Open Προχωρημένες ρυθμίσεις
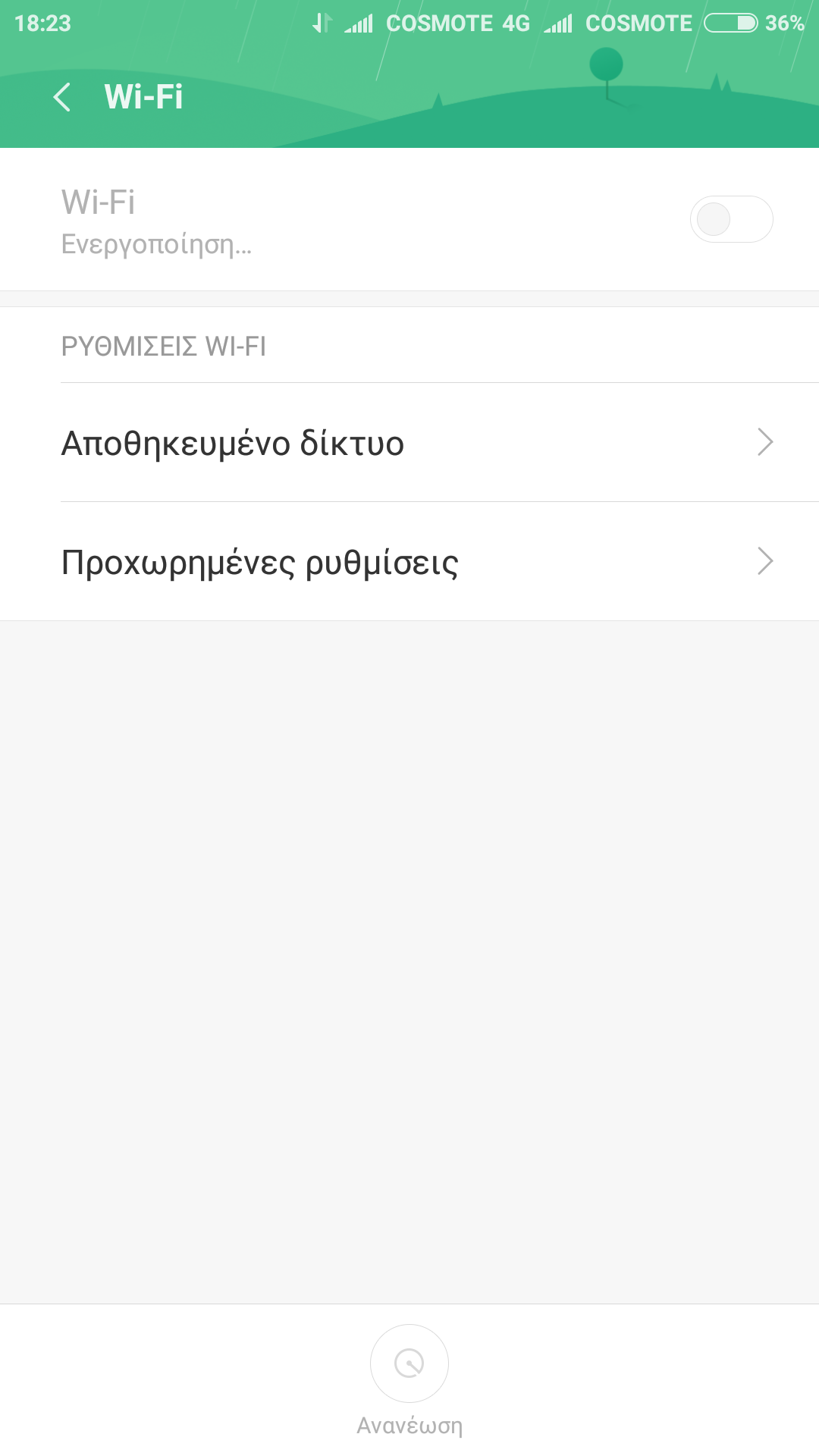 click(409, 562)
